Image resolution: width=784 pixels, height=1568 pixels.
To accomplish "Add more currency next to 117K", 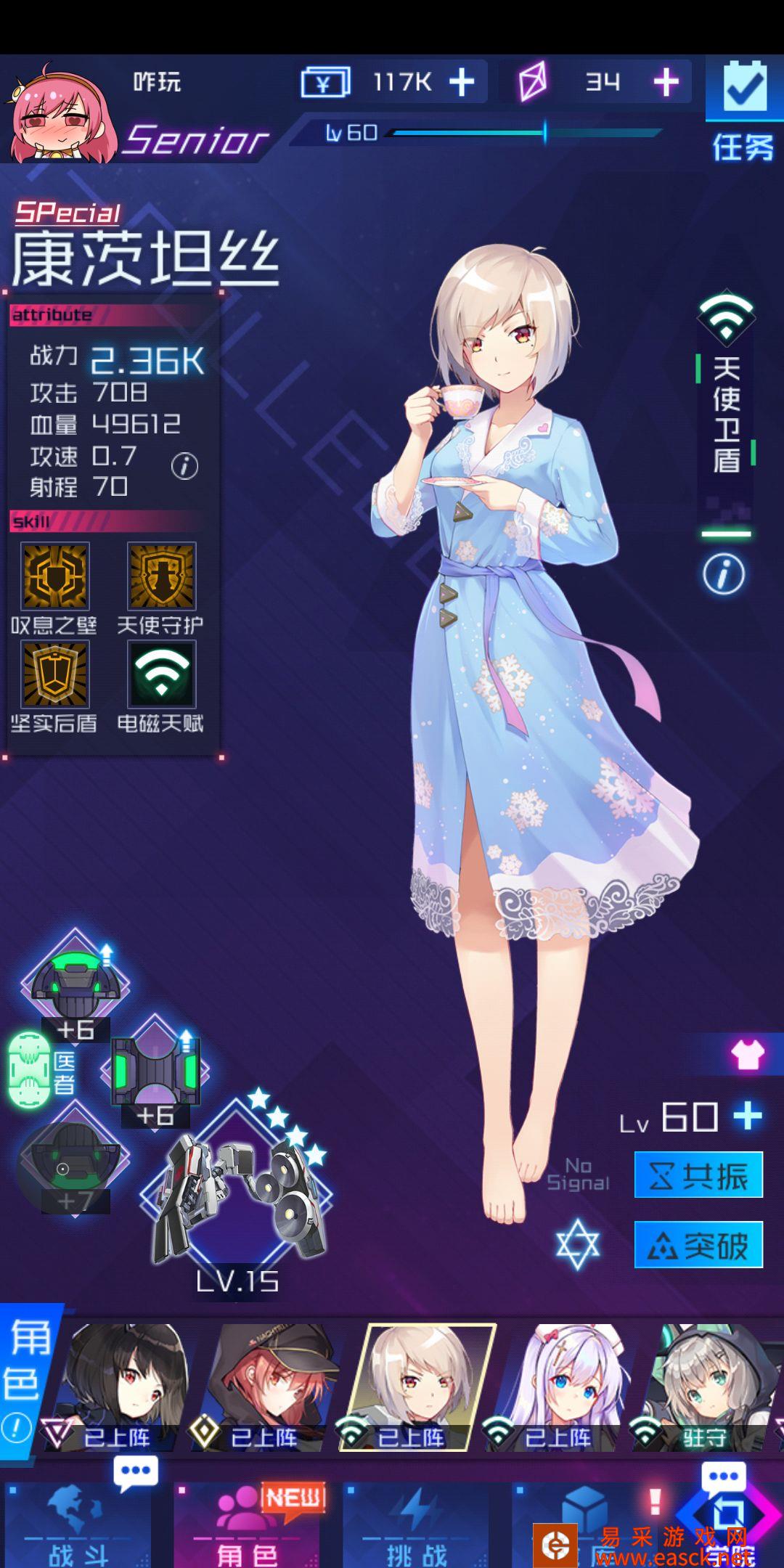I will pos(462,82).
